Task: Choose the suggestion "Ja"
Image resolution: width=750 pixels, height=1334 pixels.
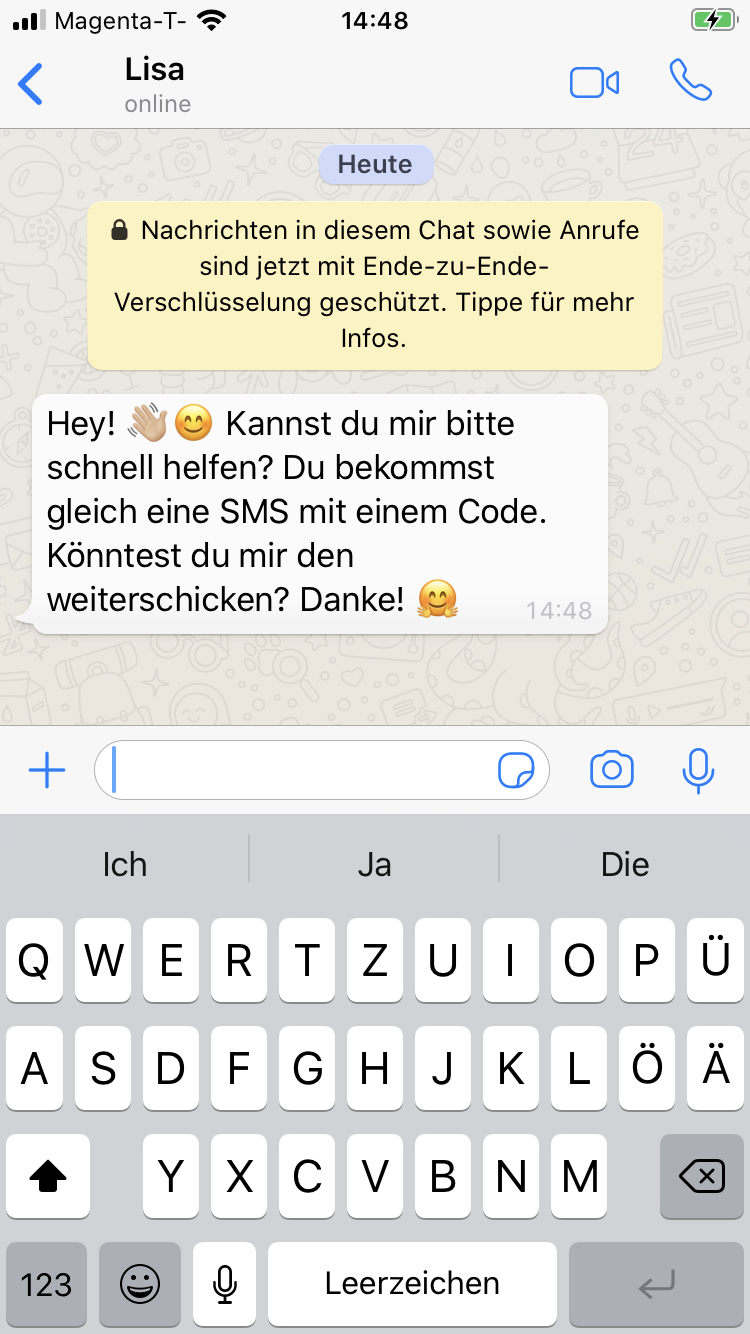Action: pos(374,864)
